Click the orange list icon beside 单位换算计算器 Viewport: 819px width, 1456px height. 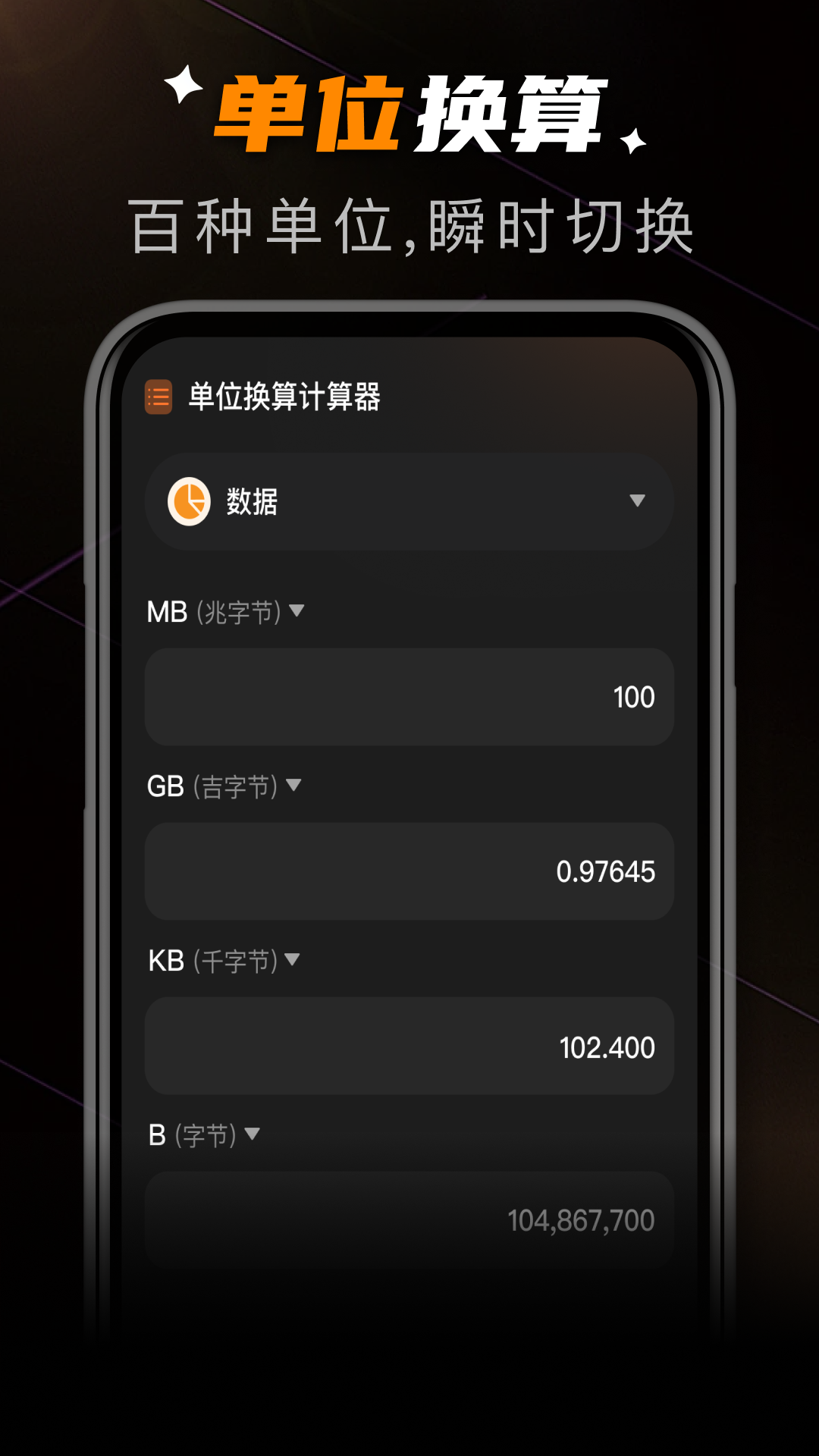[160, 398]
